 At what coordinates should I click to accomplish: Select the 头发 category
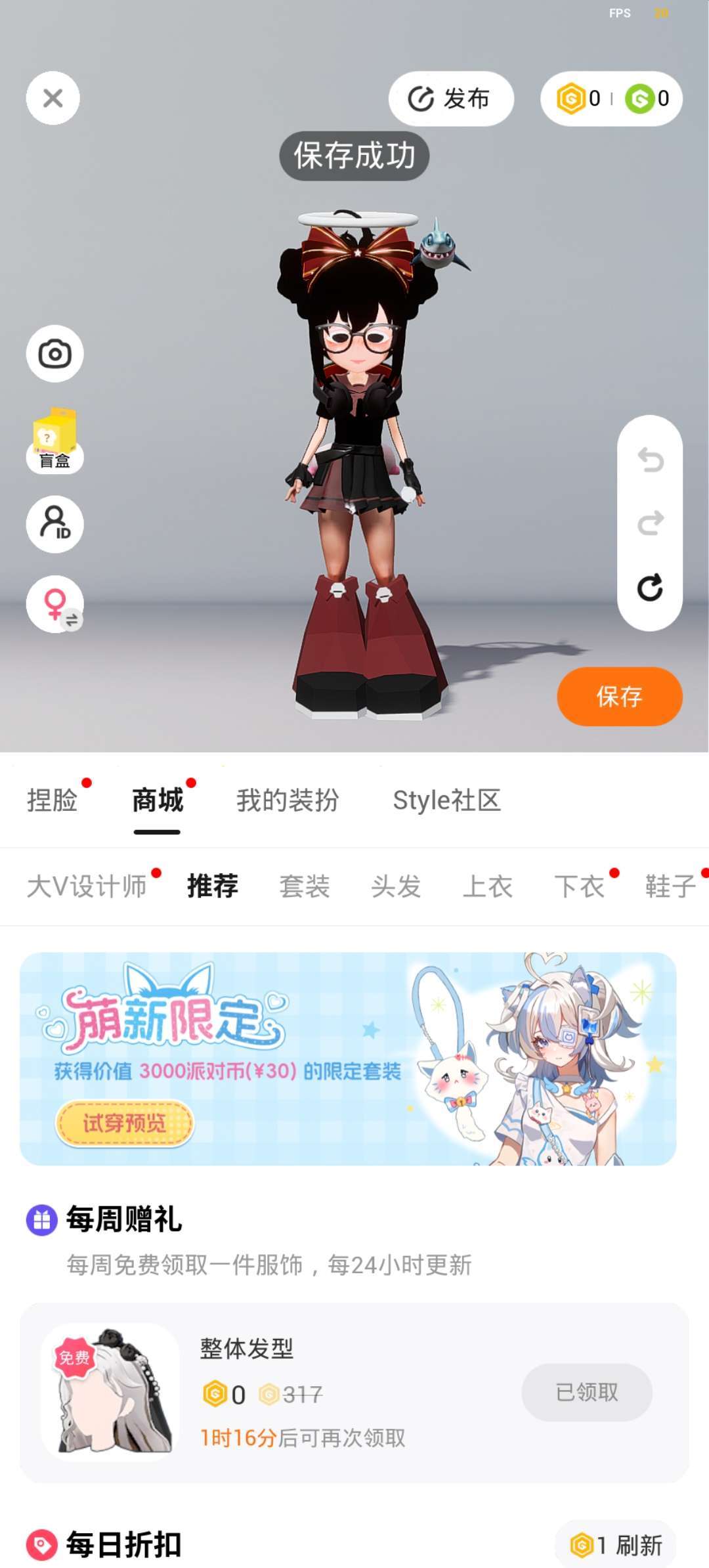[396, 886]
